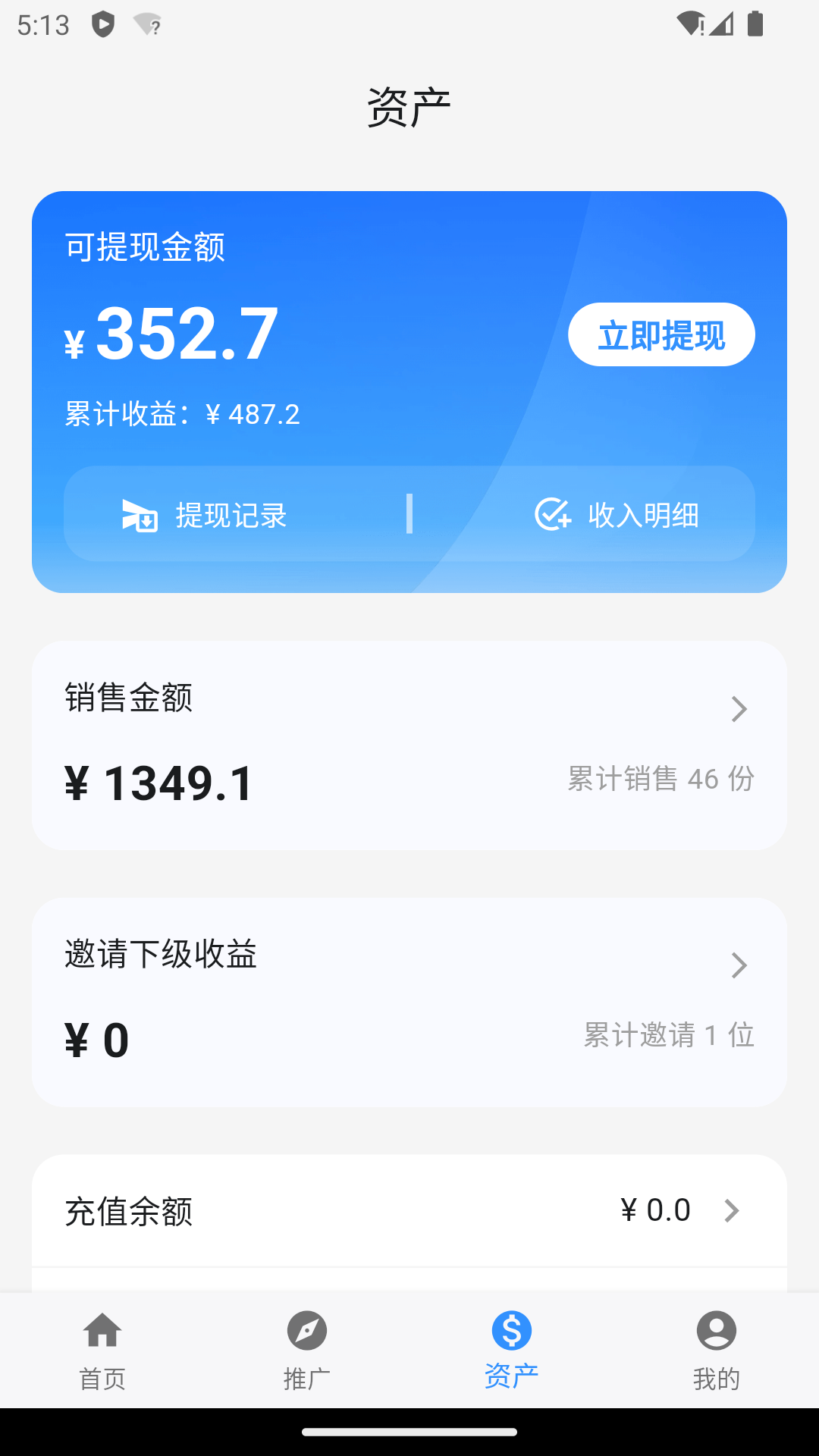Tap the home icon in bottom navigation
Image resolution: width=819 pixels, height=1456 pixels.
click(x=102, y=1331)
